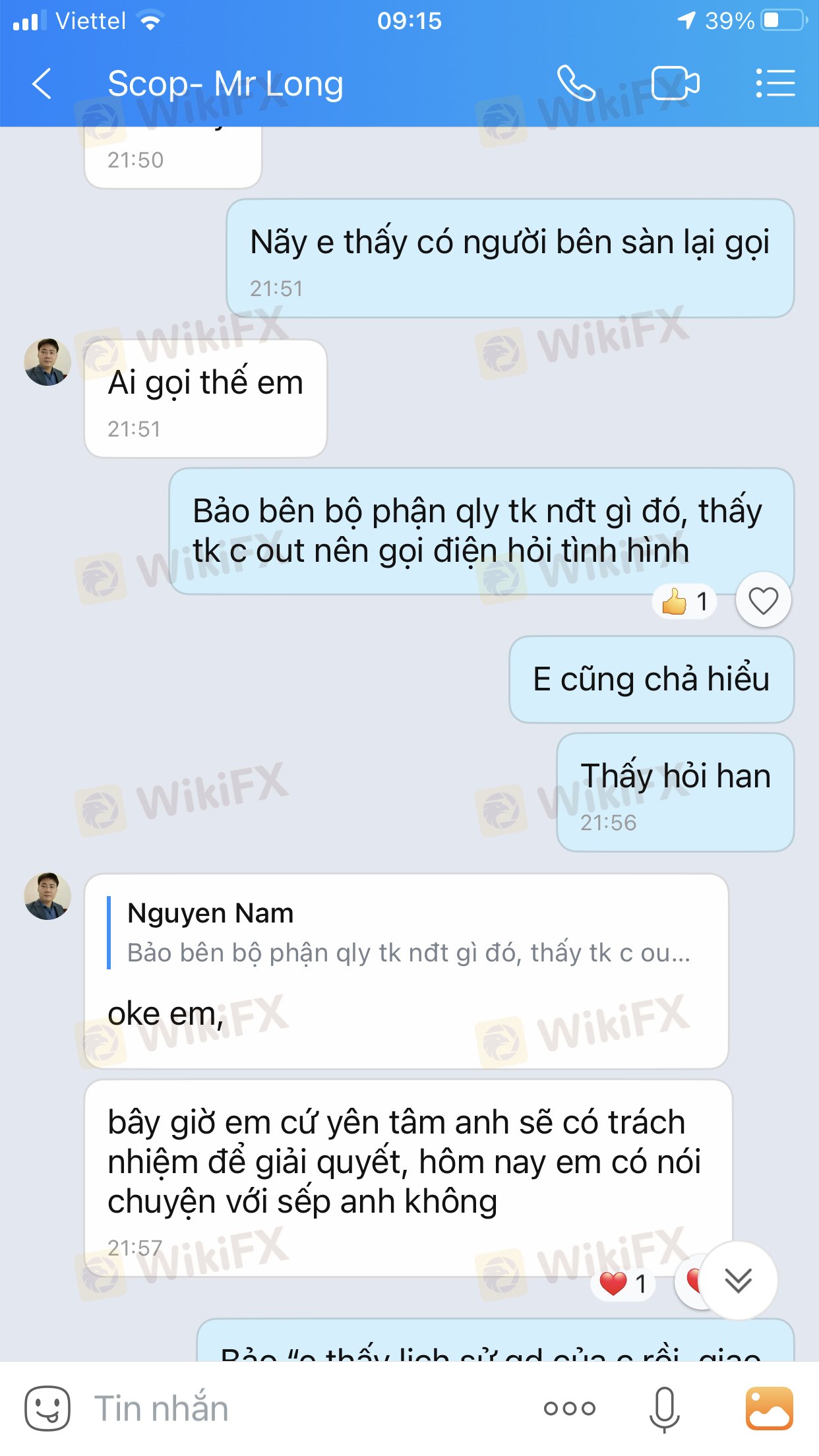View heart reaction count on 'bây giờ em' message
This screenshot has width=819, height=1456.
623,1283
